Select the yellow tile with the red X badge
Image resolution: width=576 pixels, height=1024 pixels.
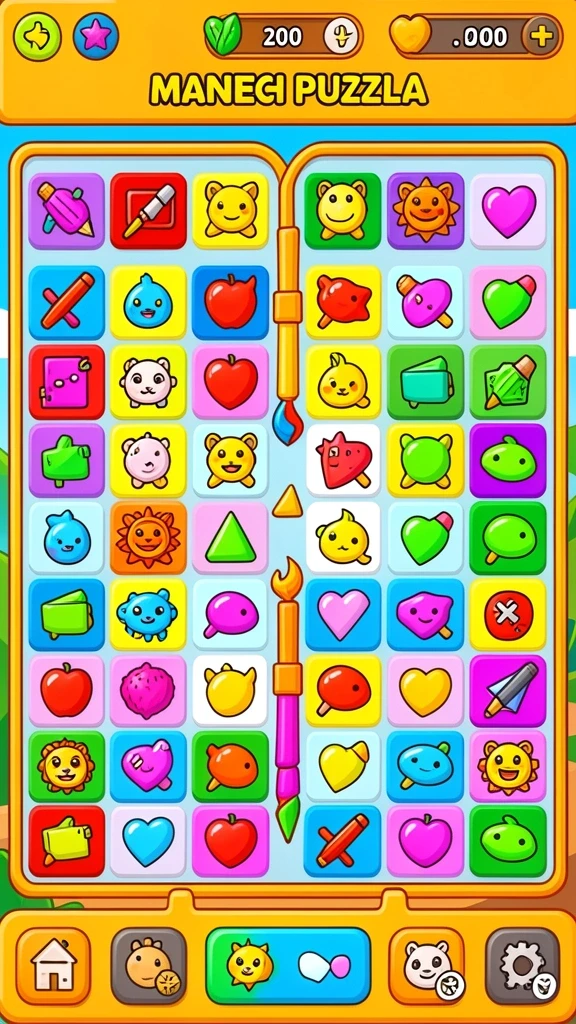508,615
